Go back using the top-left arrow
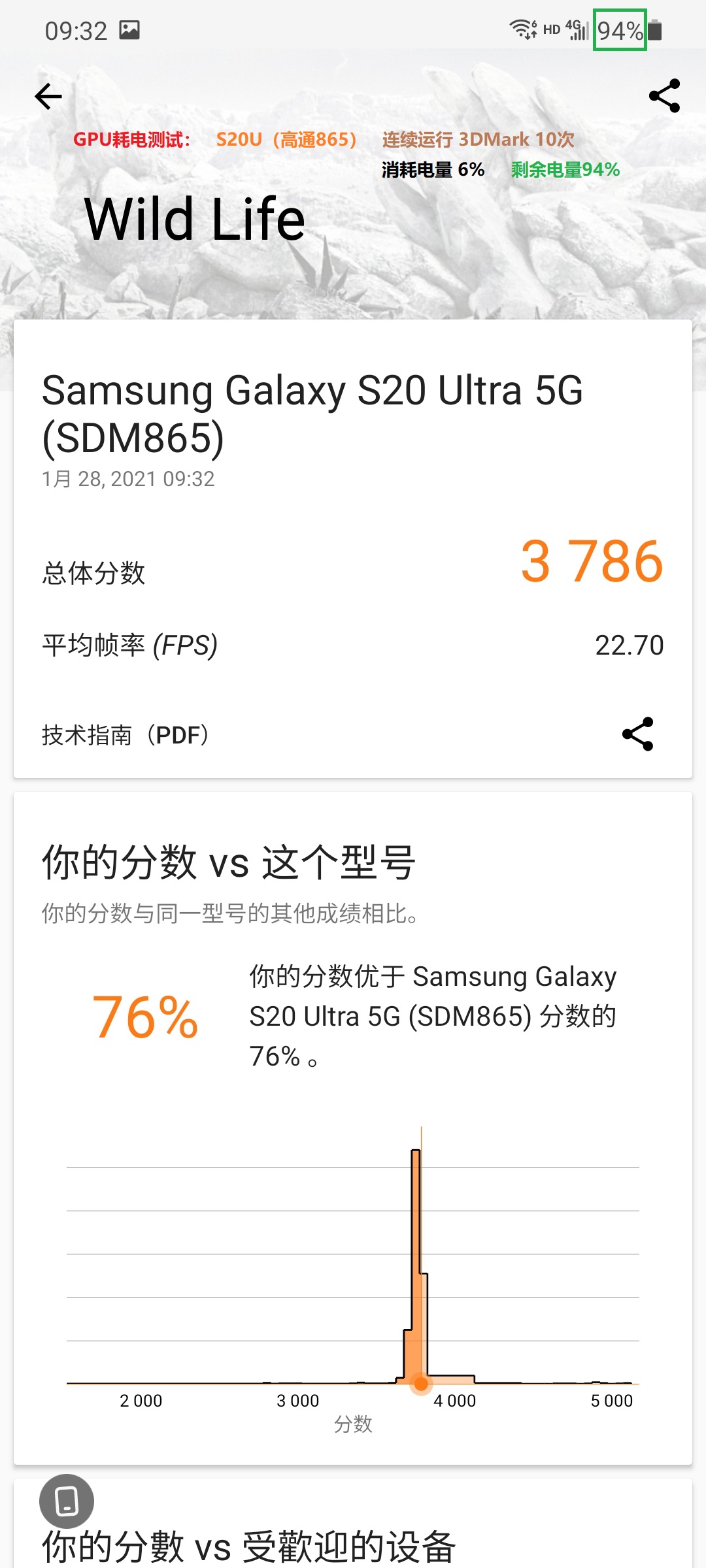Image resolution: width=706 pixels, height=1568 pixels. (48, 97)
